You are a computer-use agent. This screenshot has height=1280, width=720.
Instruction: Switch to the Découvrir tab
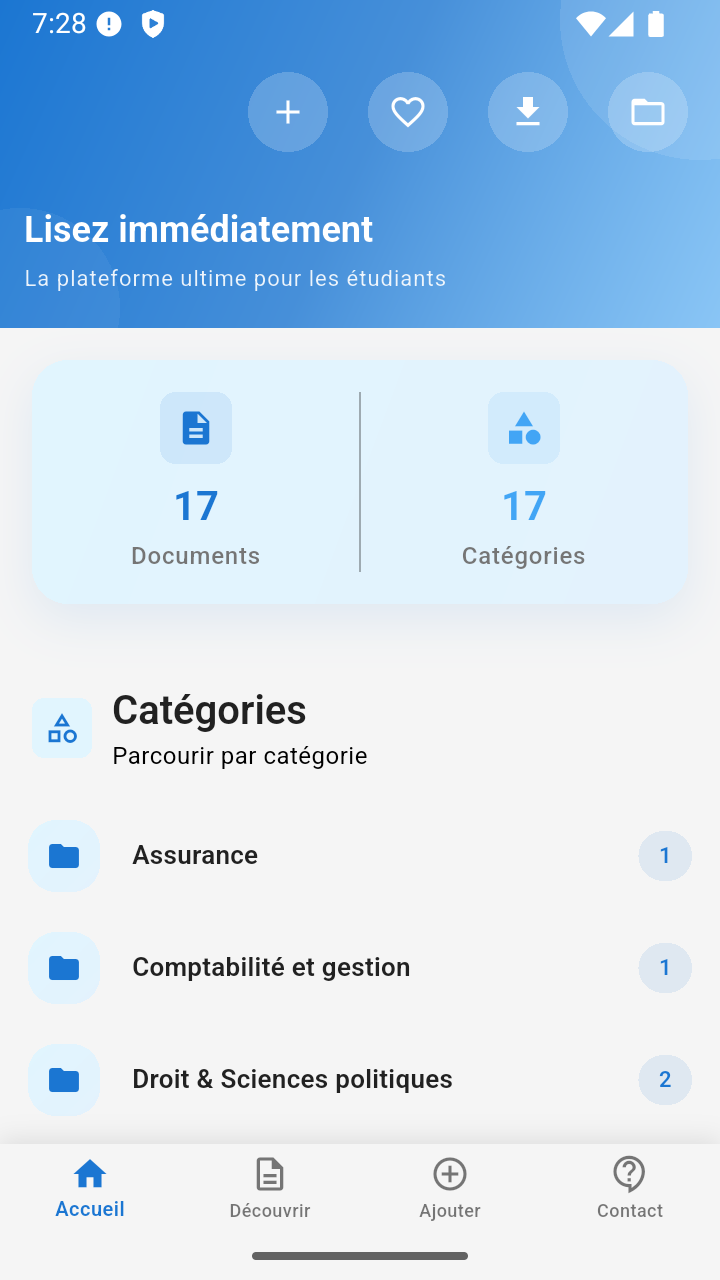click(270, 1189)
